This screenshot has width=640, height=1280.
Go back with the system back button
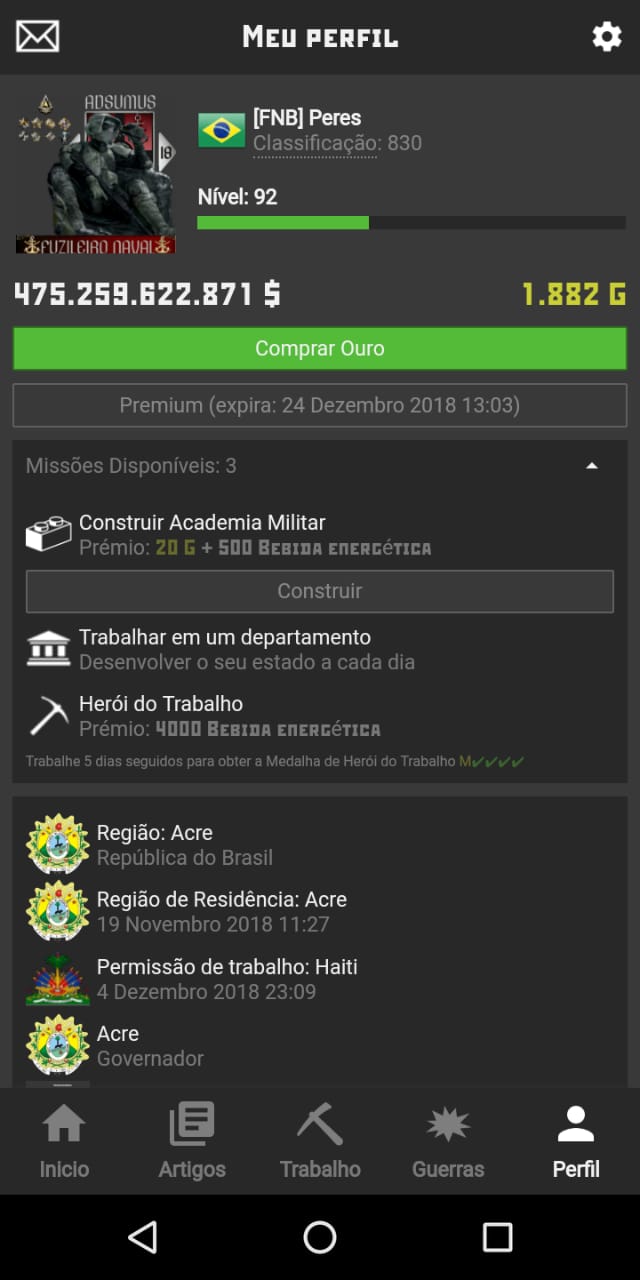tap(143, 1237)
